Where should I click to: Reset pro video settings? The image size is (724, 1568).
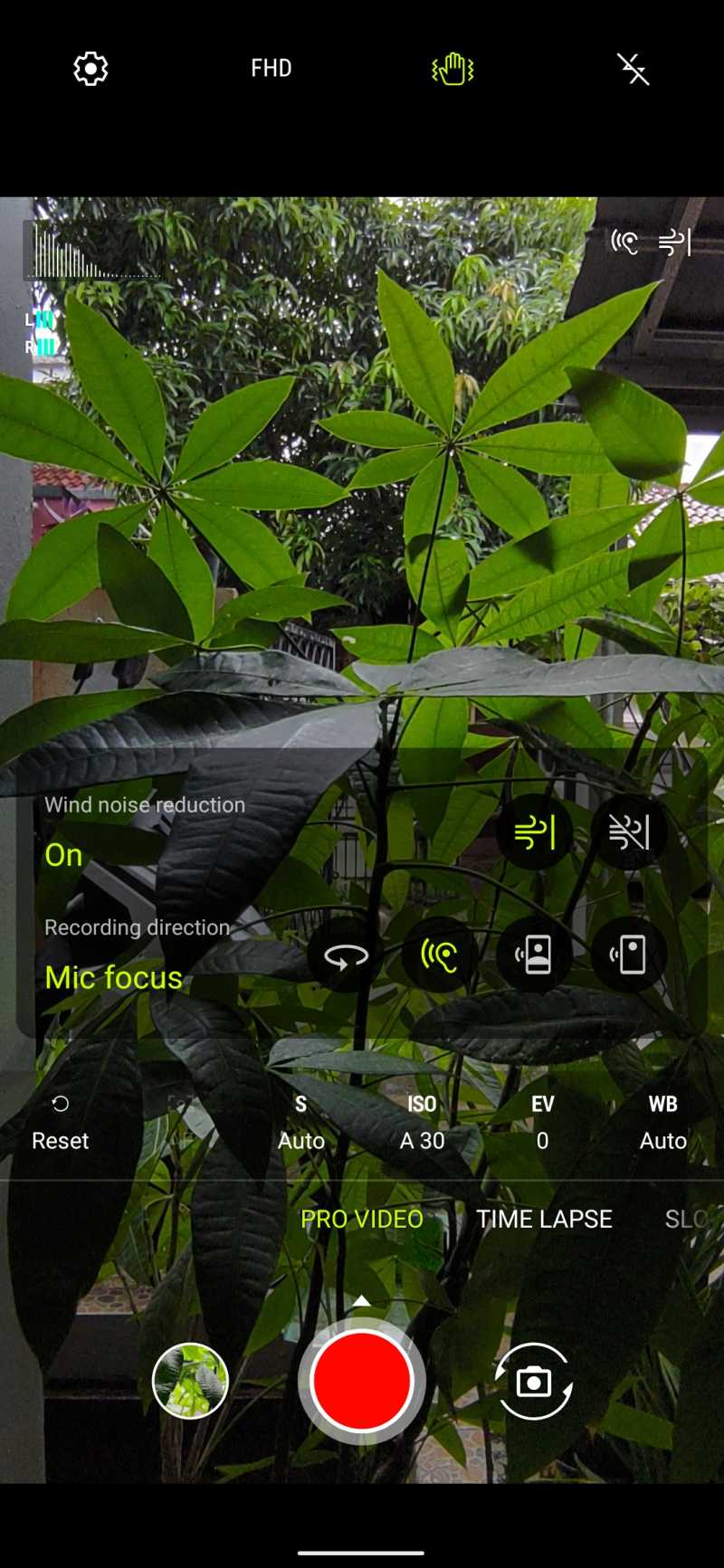point(60,1124)
